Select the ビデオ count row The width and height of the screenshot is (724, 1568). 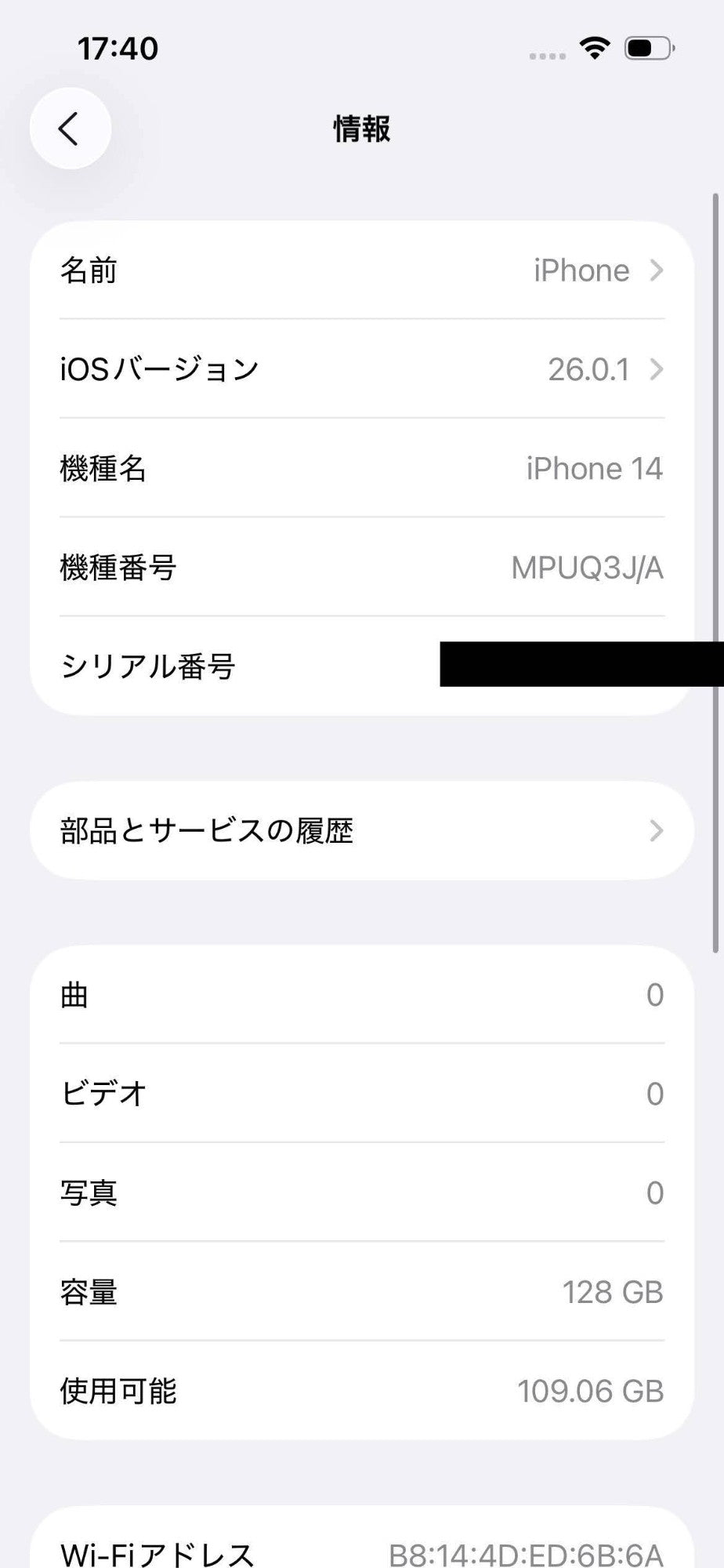360,1093
